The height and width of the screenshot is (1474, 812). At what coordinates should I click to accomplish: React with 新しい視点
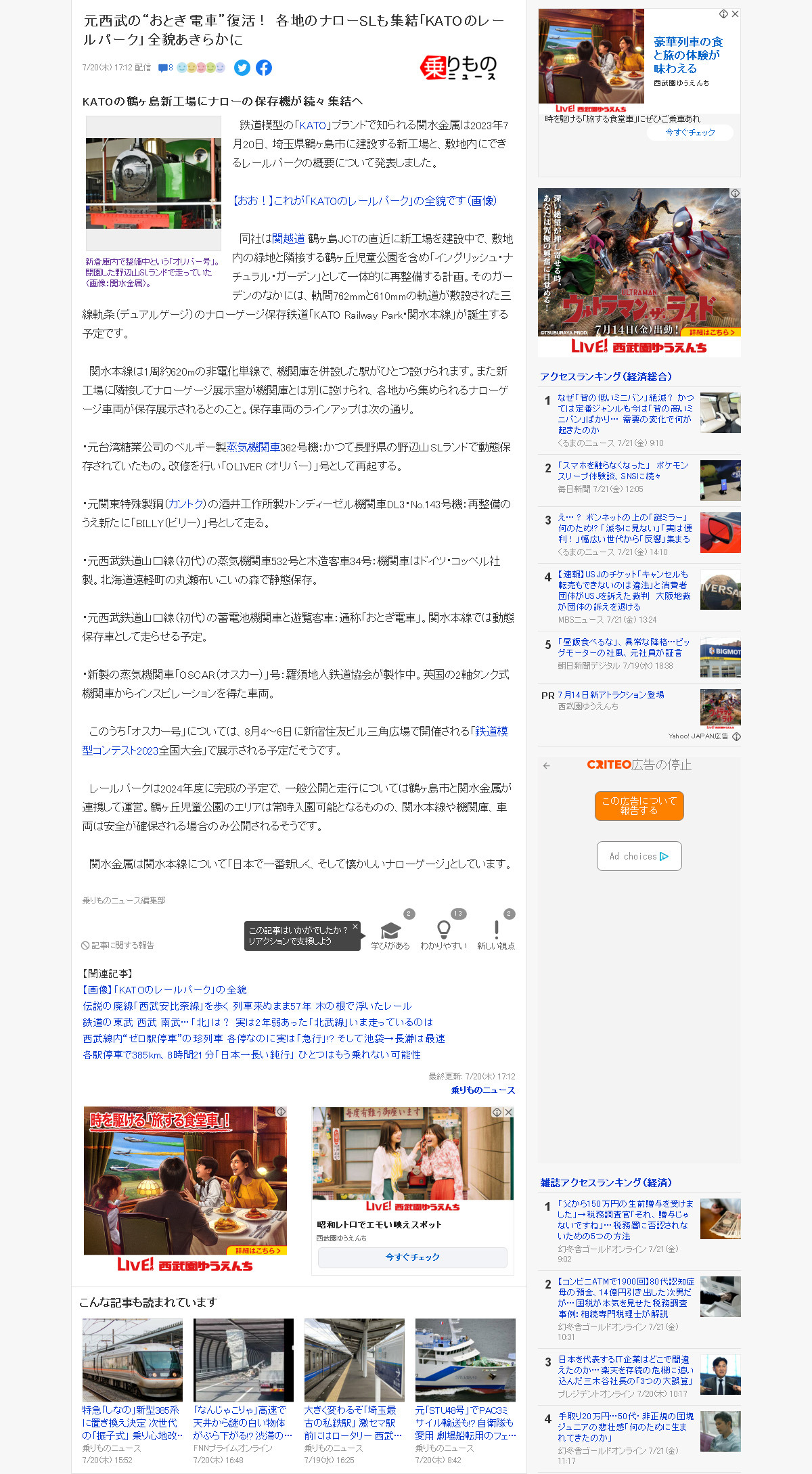point(496,935)
